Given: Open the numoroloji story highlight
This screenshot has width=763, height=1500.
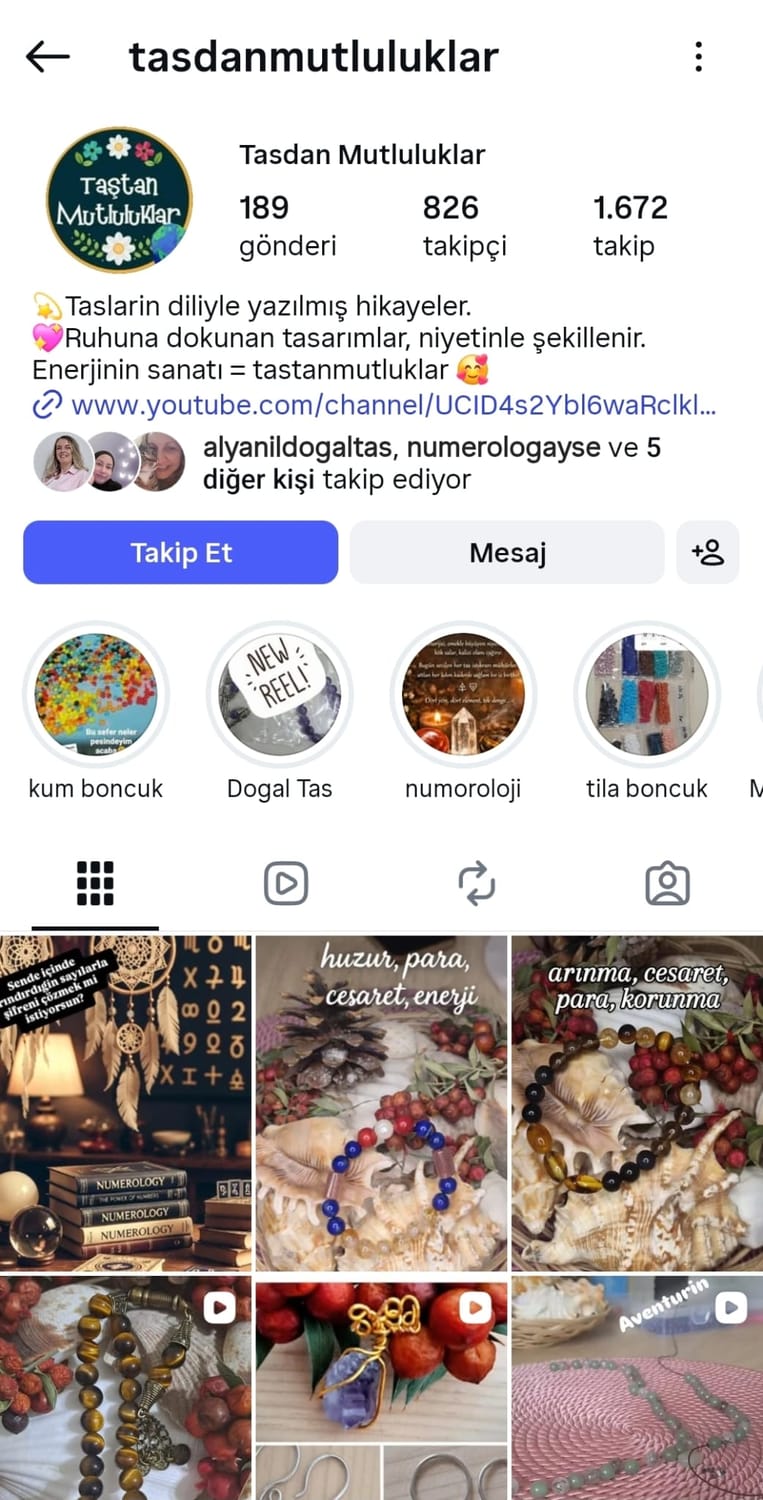Looking at the screenshot, I should [x=463, y=694].
